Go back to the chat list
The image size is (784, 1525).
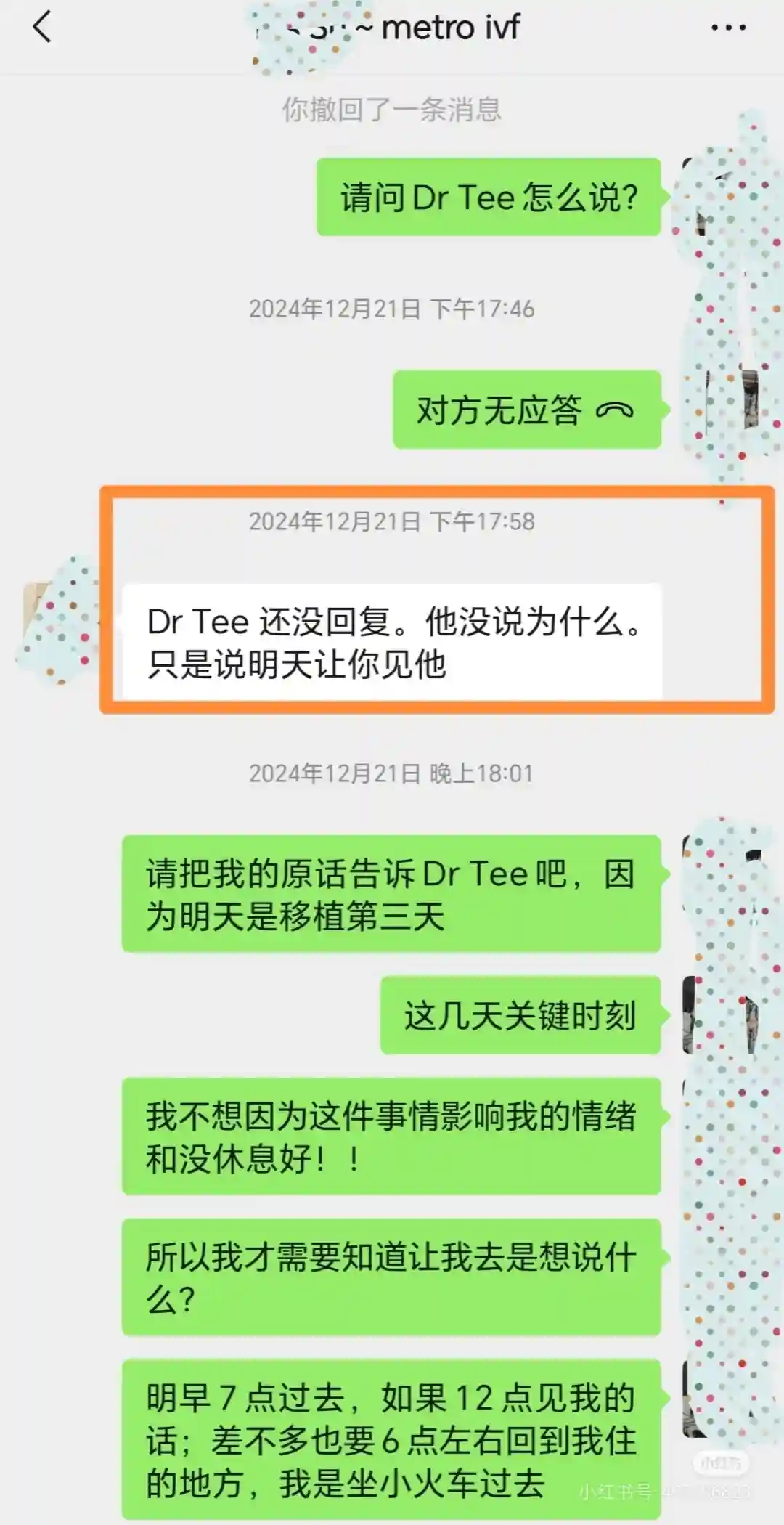click(x=42, y=28)
